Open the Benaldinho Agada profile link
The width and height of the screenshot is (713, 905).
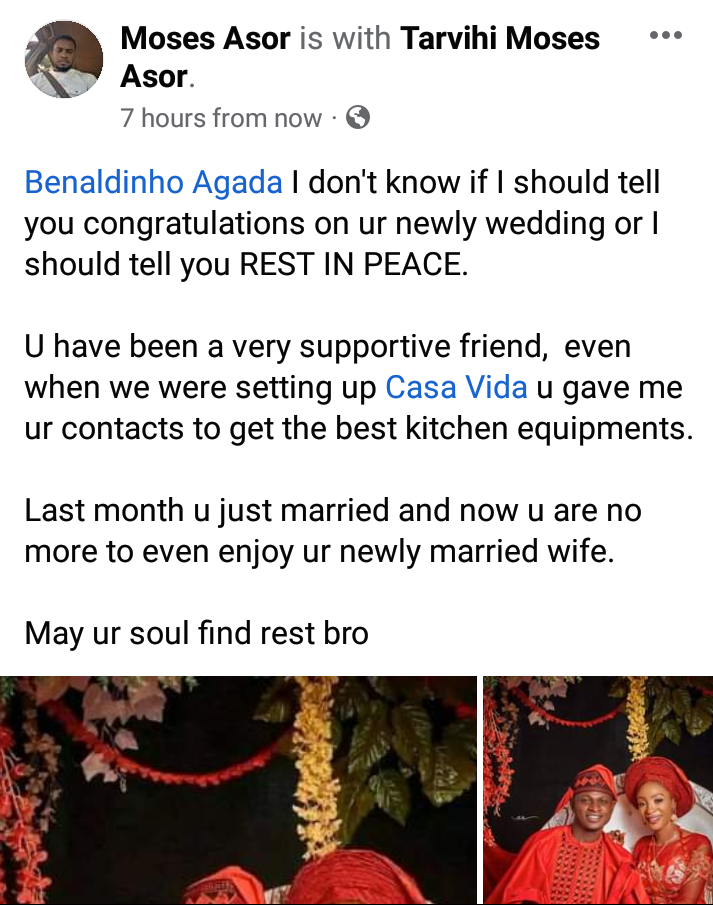[153, 183]
